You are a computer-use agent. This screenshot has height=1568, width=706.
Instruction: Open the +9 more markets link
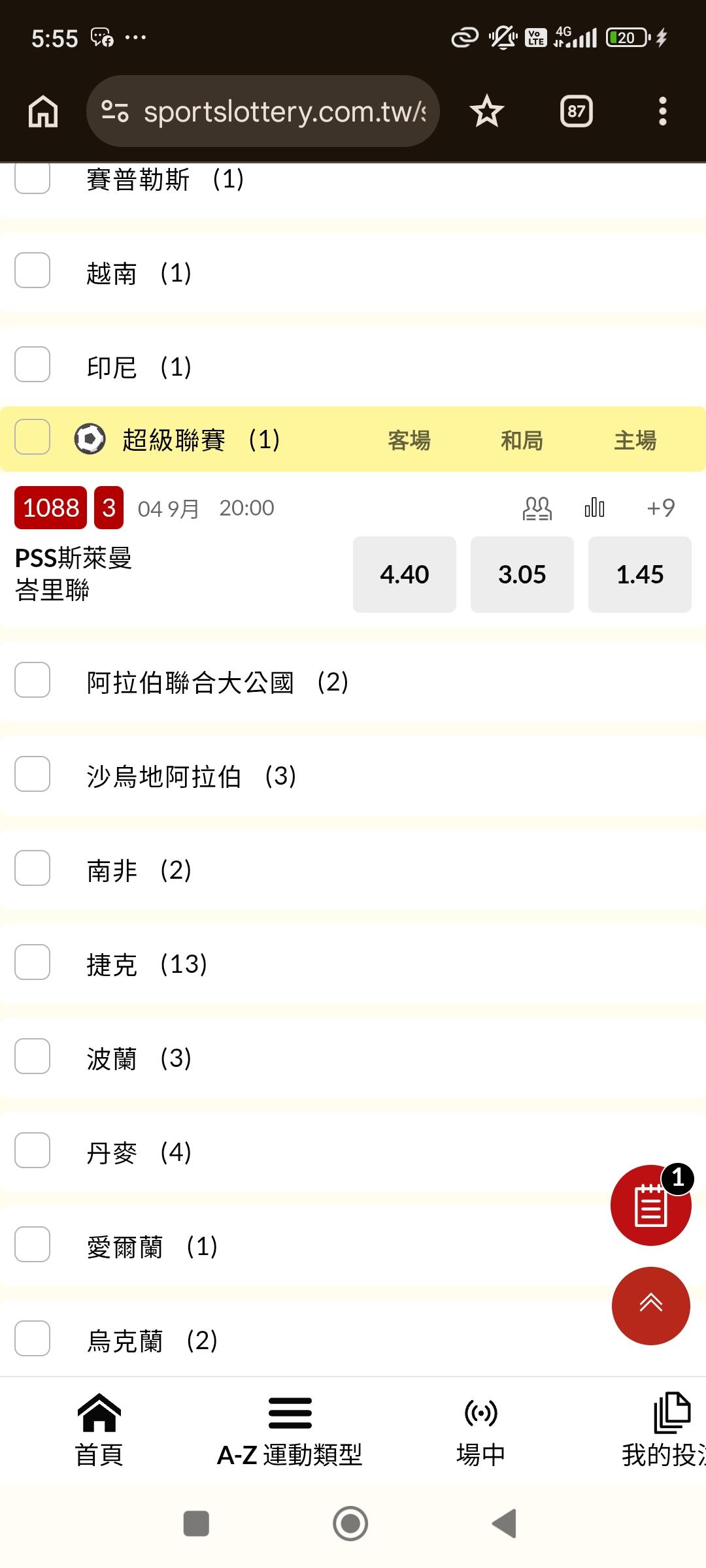click(x=660, y=508)
